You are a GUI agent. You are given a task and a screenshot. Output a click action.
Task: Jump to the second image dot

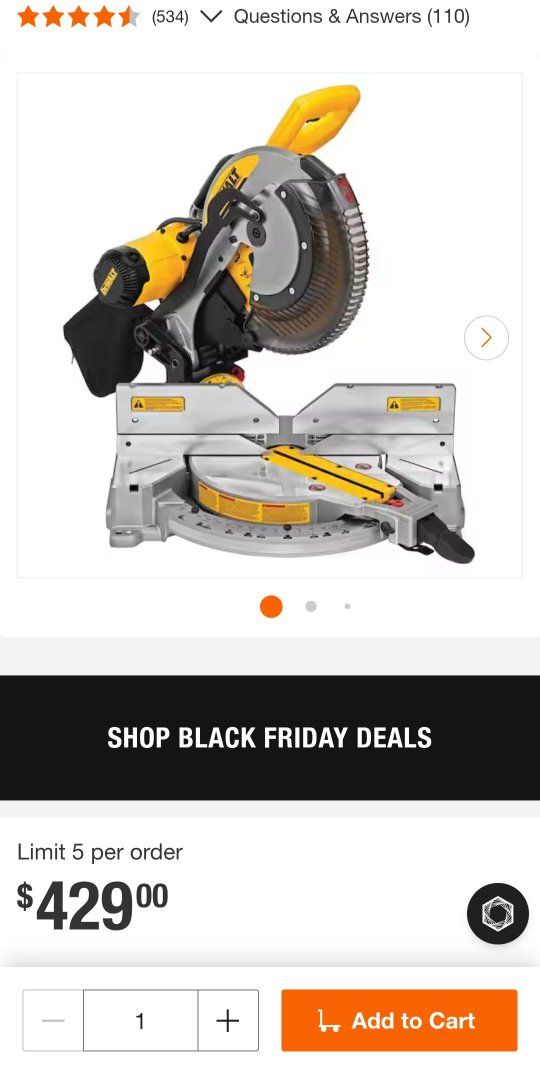pos(311,606)
